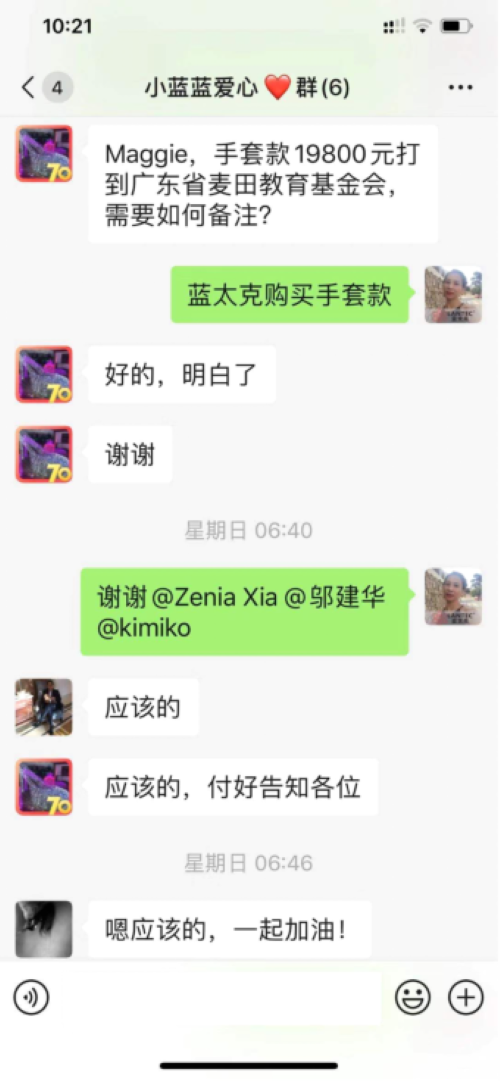Open the group chat options menu

pyautogui.click(x=460, y=88)
